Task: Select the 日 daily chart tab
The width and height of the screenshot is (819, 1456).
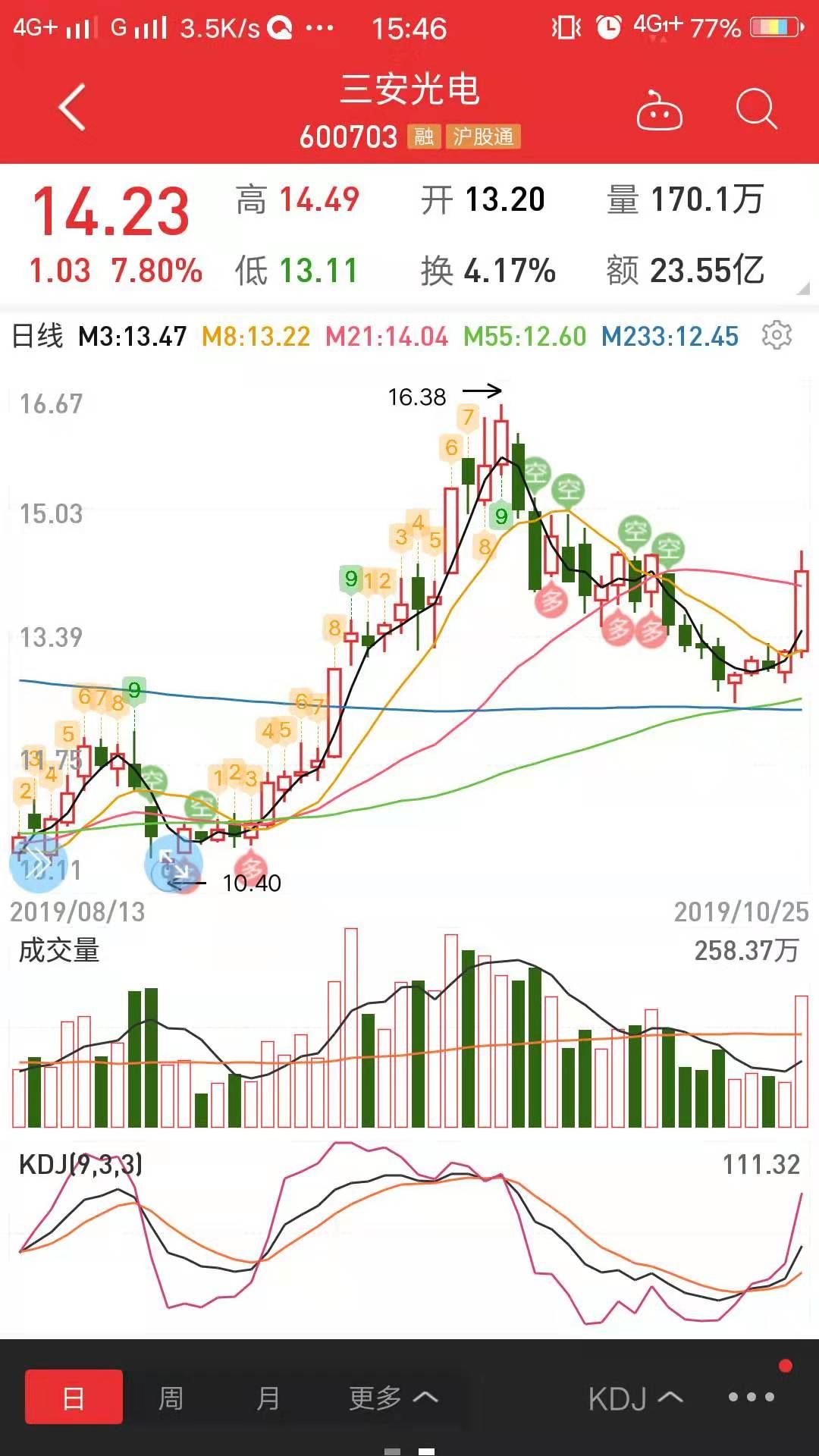Action: pos(74,1397)
